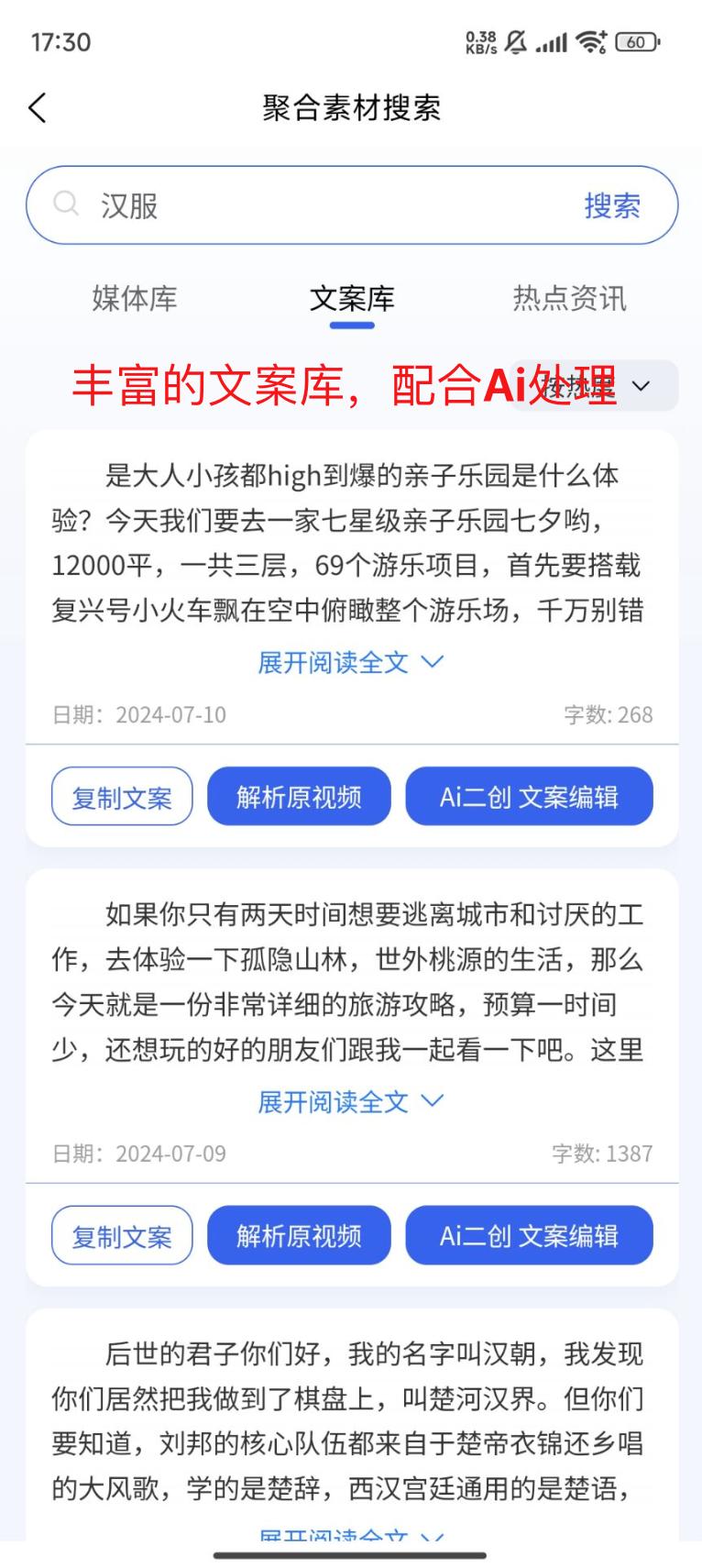Viewport: 702px width, 1568px height.
Task: Tap 解析原视频 for the 2024-07-09 card
Action: click(x=299, y=1236)
